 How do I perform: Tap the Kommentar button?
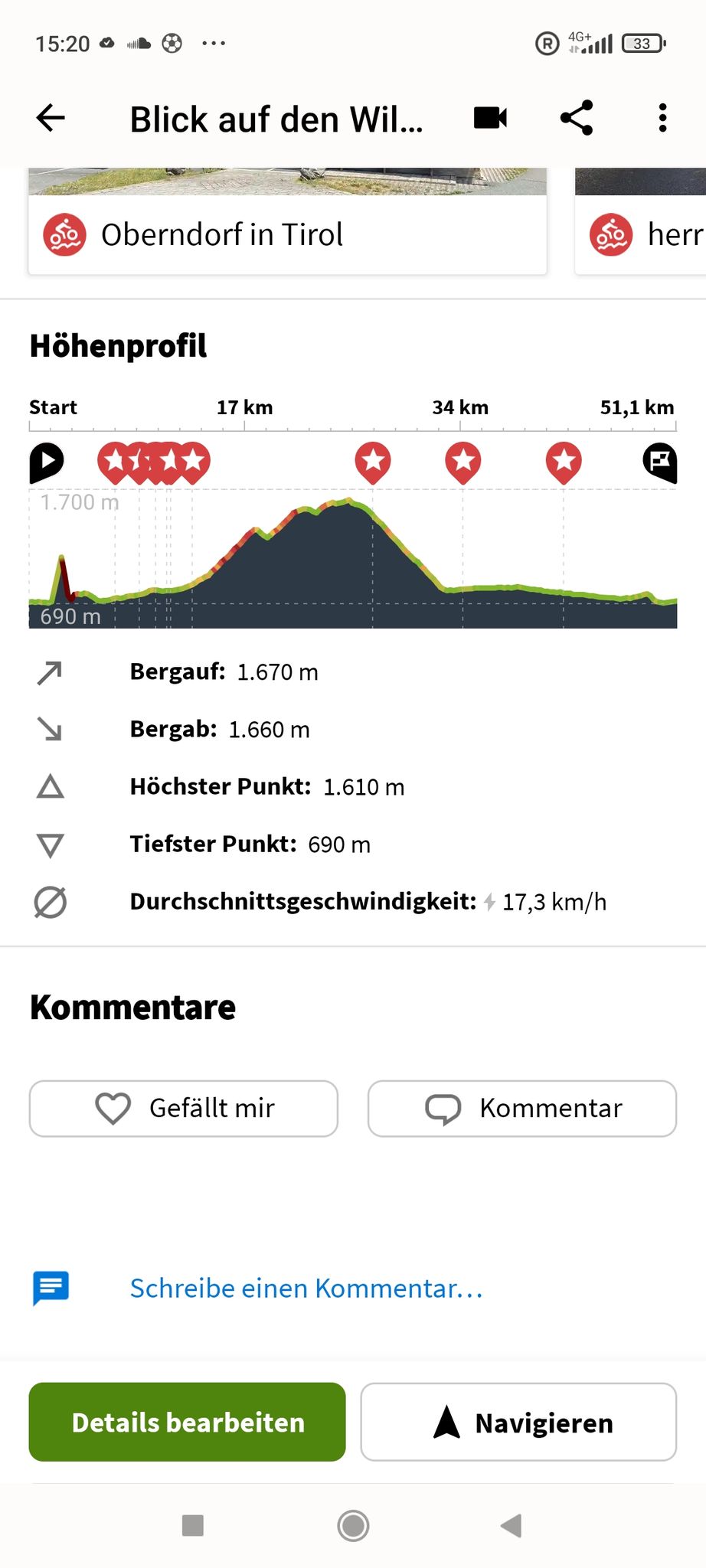pyautogui.click(x=522, y=1108)
